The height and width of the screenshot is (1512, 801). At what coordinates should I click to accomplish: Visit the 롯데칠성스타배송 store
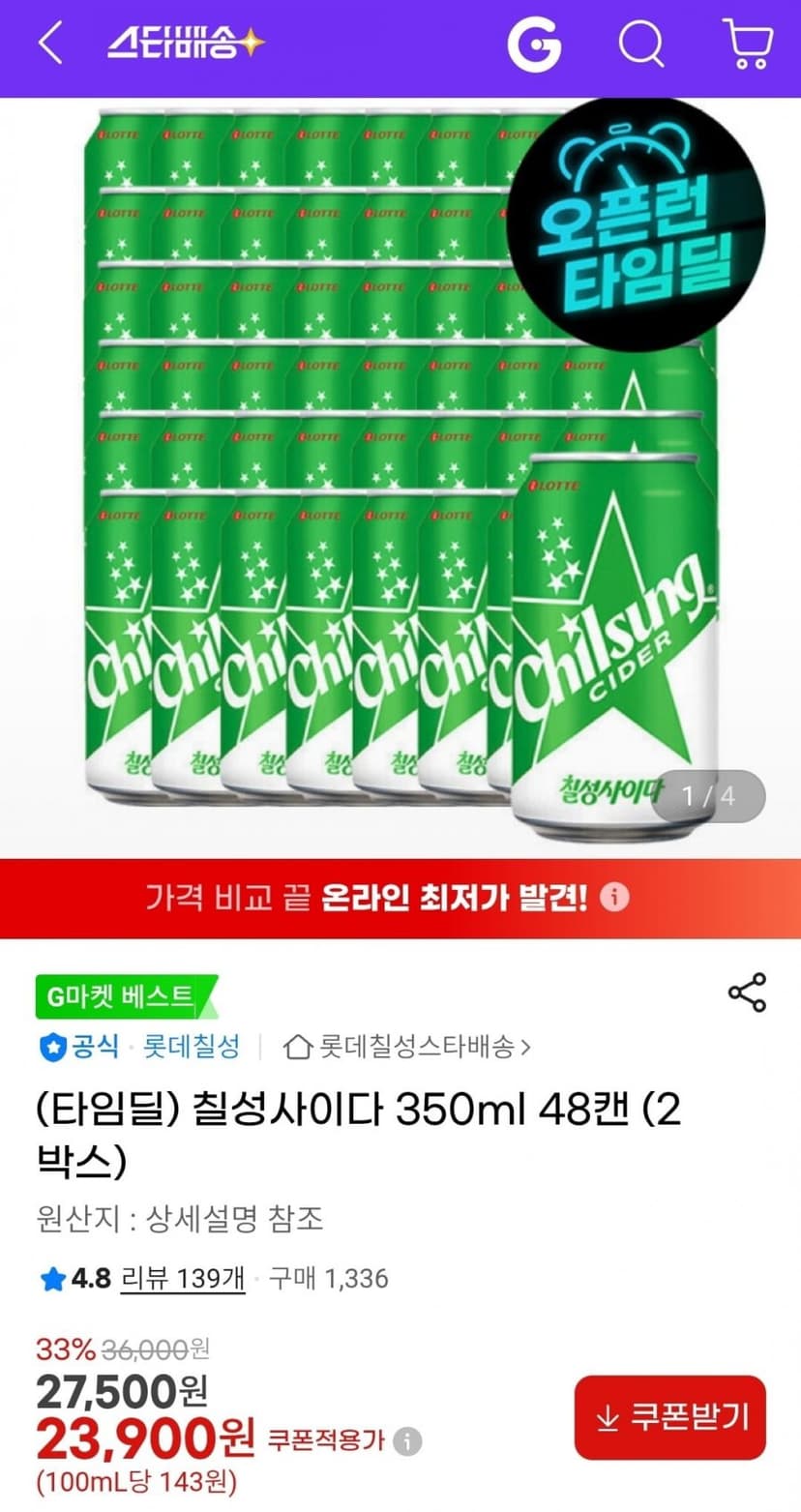pos(408,1047)
